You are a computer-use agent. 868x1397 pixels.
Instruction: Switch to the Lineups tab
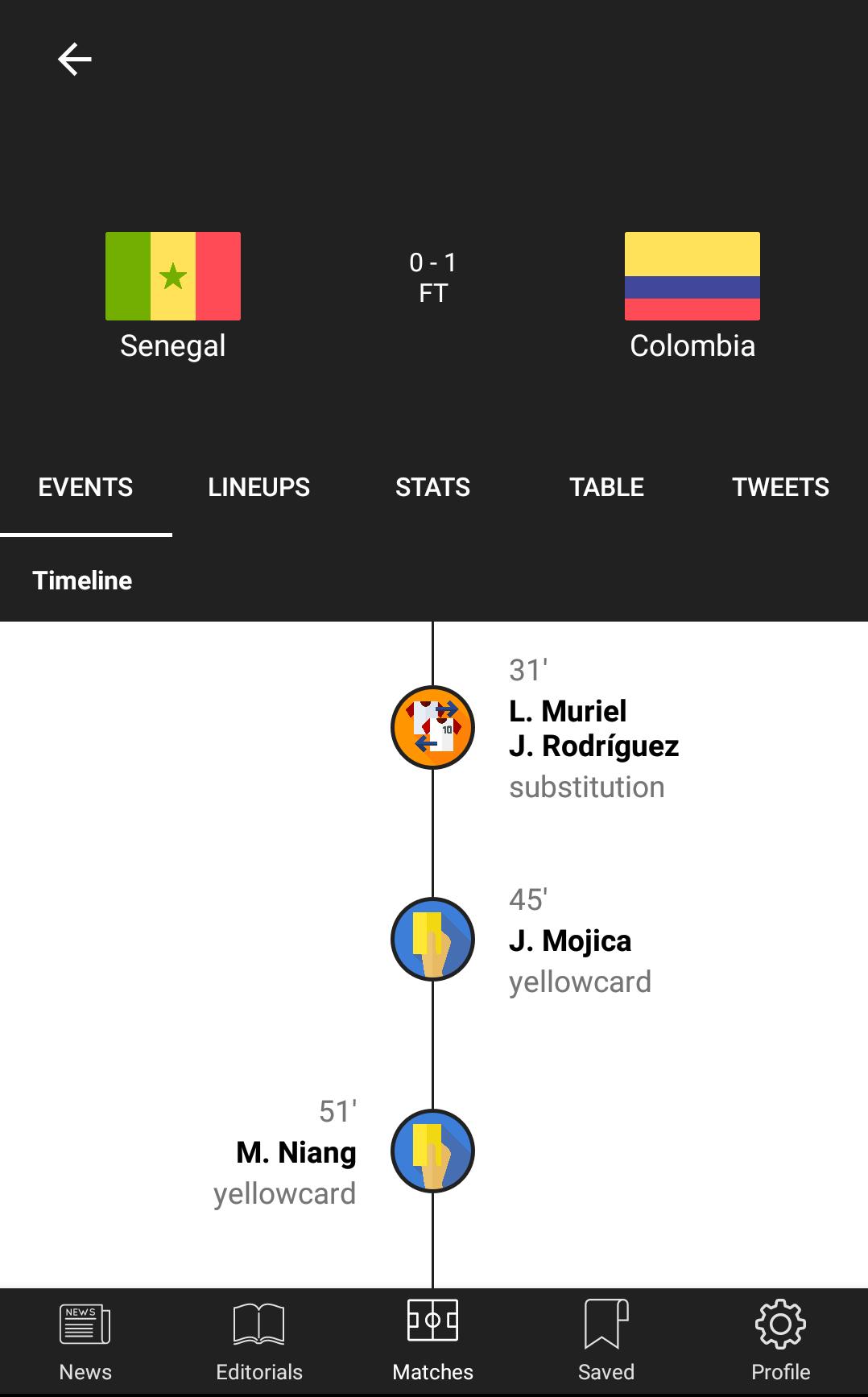pyautogui.click(x=258, y=487)
